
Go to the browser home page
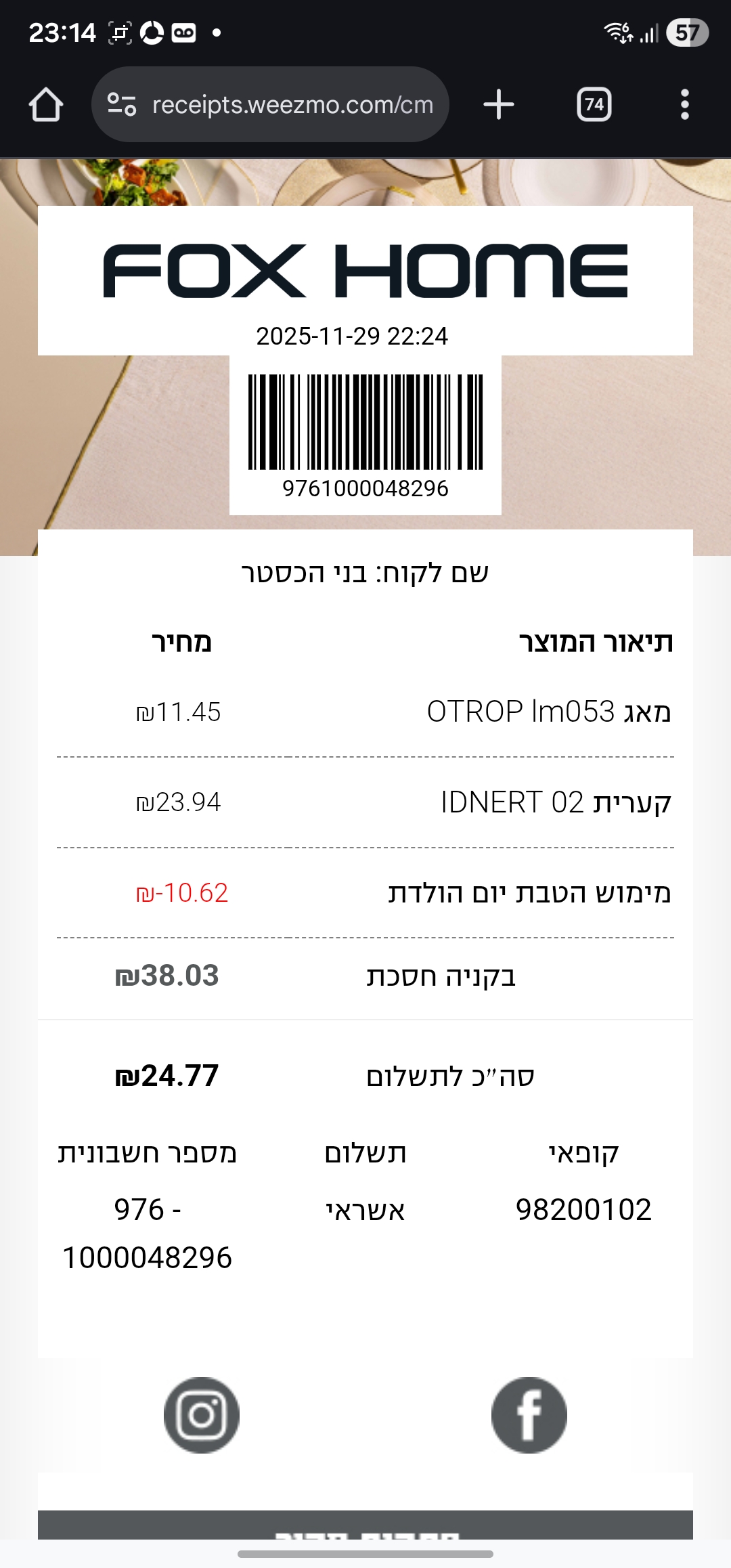click(x=46, y=105)
